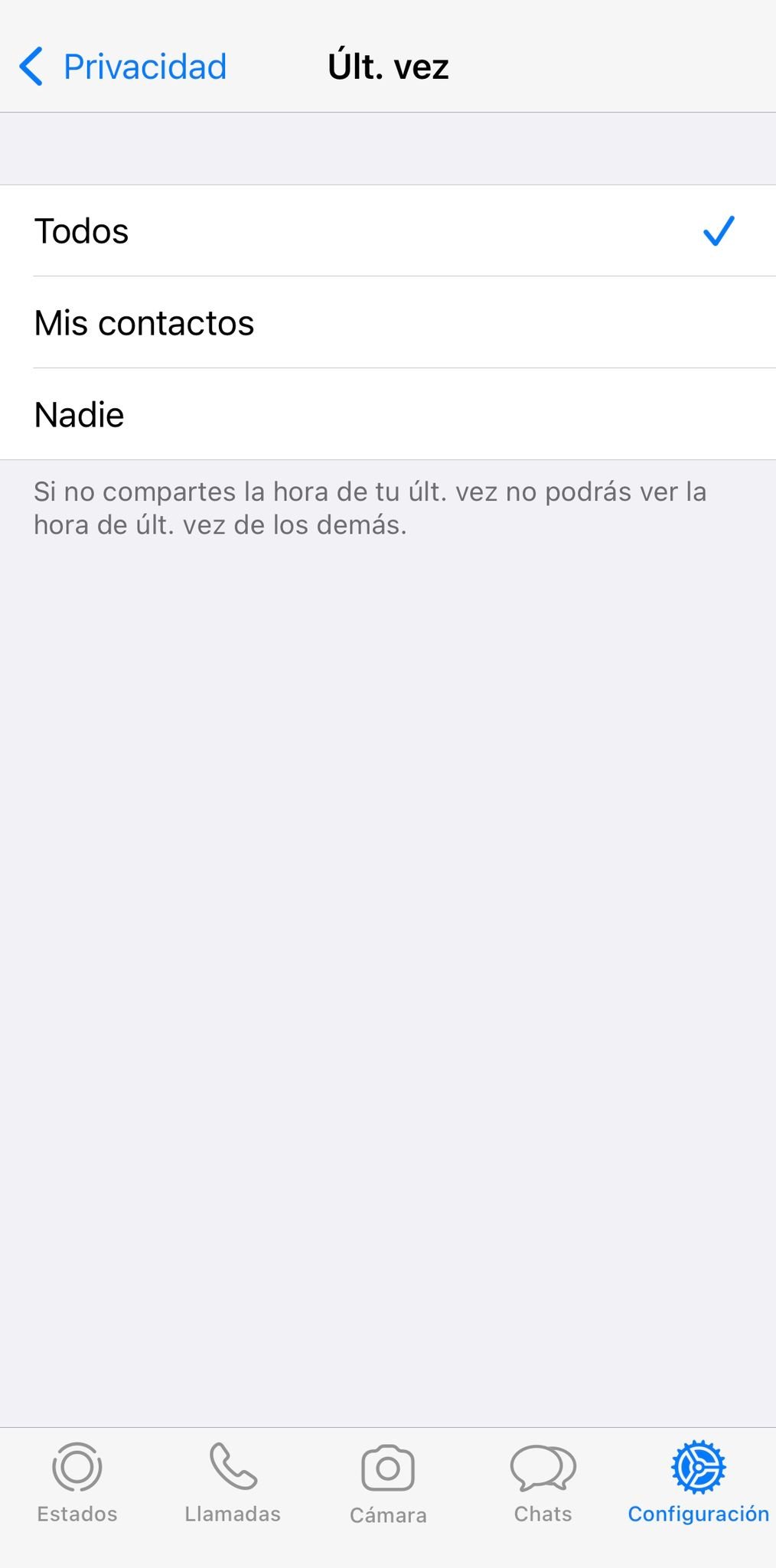
Task: Switch to the Estados tab
Action: (x=77, y=1482)
